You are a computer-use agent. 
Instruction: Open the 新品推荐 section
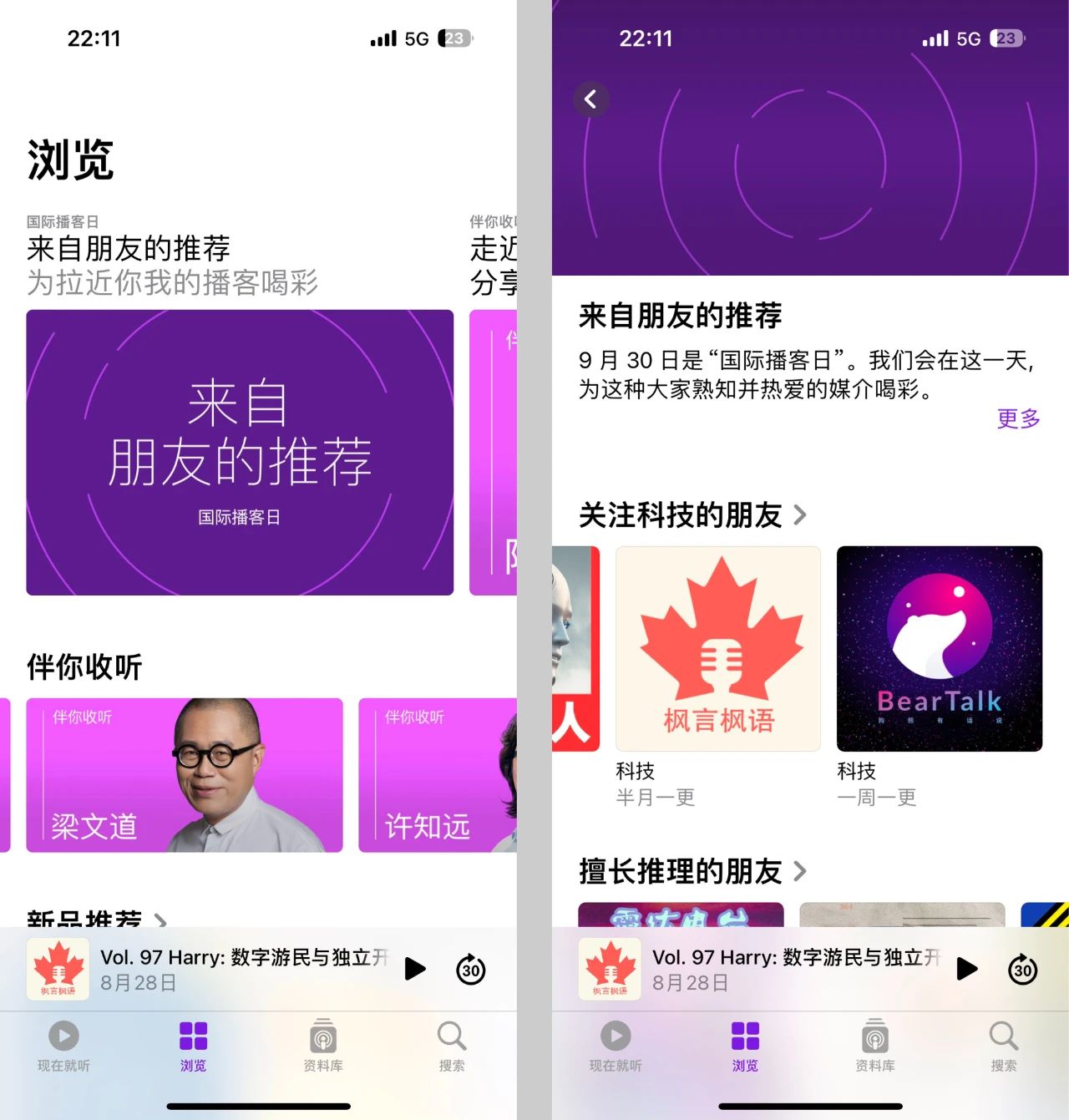(96, 918)
